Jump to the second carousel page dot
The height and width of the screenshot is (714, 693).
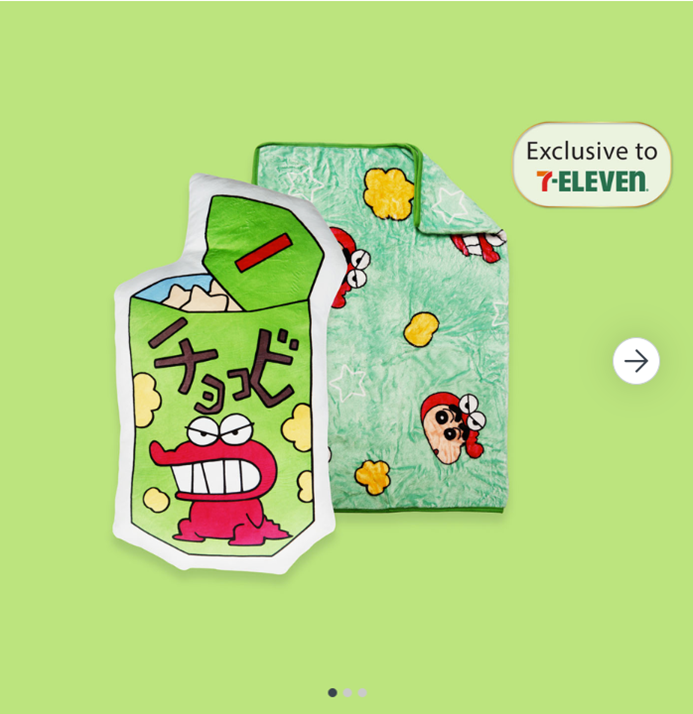pos(347,692)
